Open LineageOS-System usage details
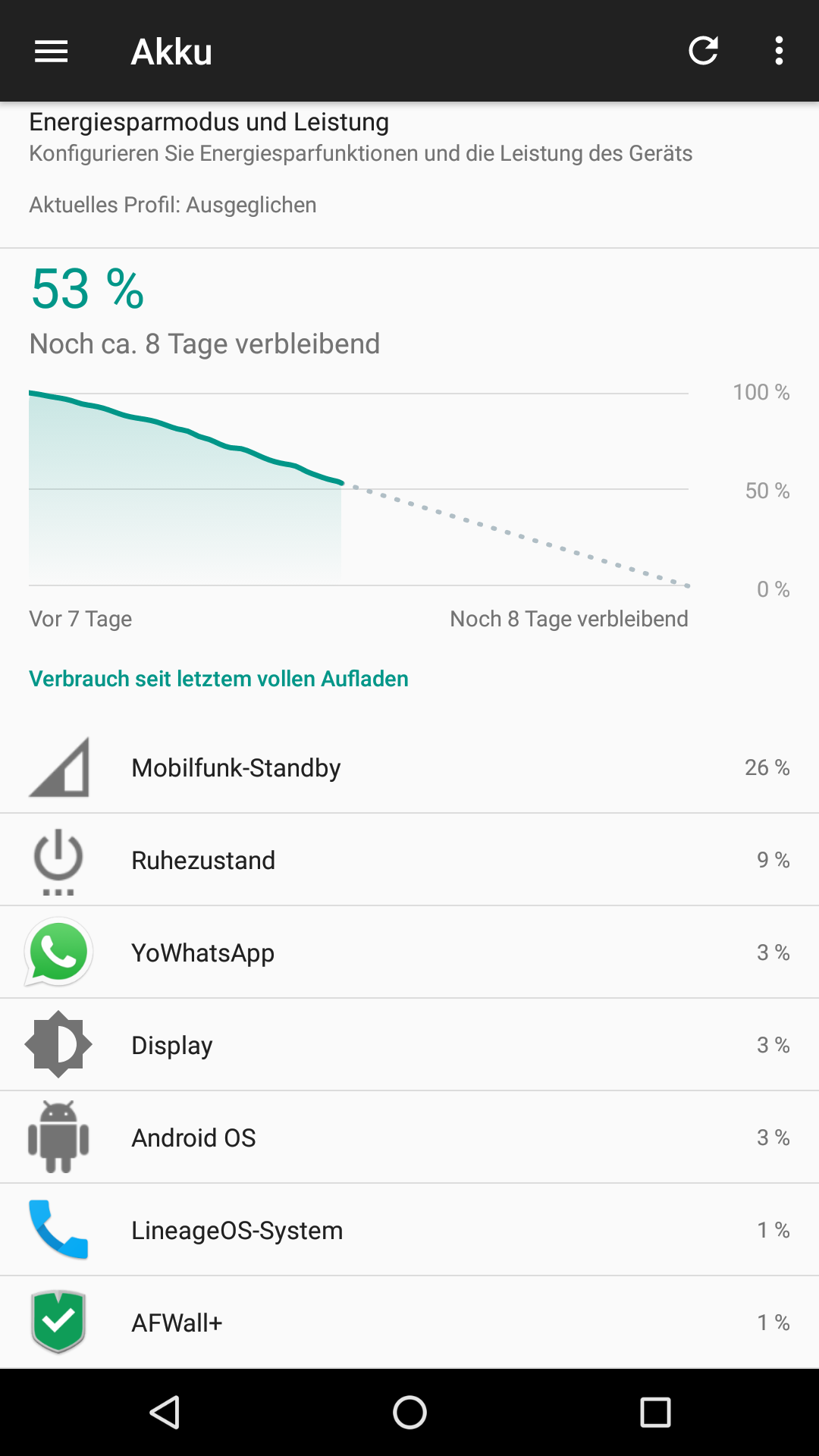Viewport: 819px width, 1456px height. click(x=409, y=1230)
